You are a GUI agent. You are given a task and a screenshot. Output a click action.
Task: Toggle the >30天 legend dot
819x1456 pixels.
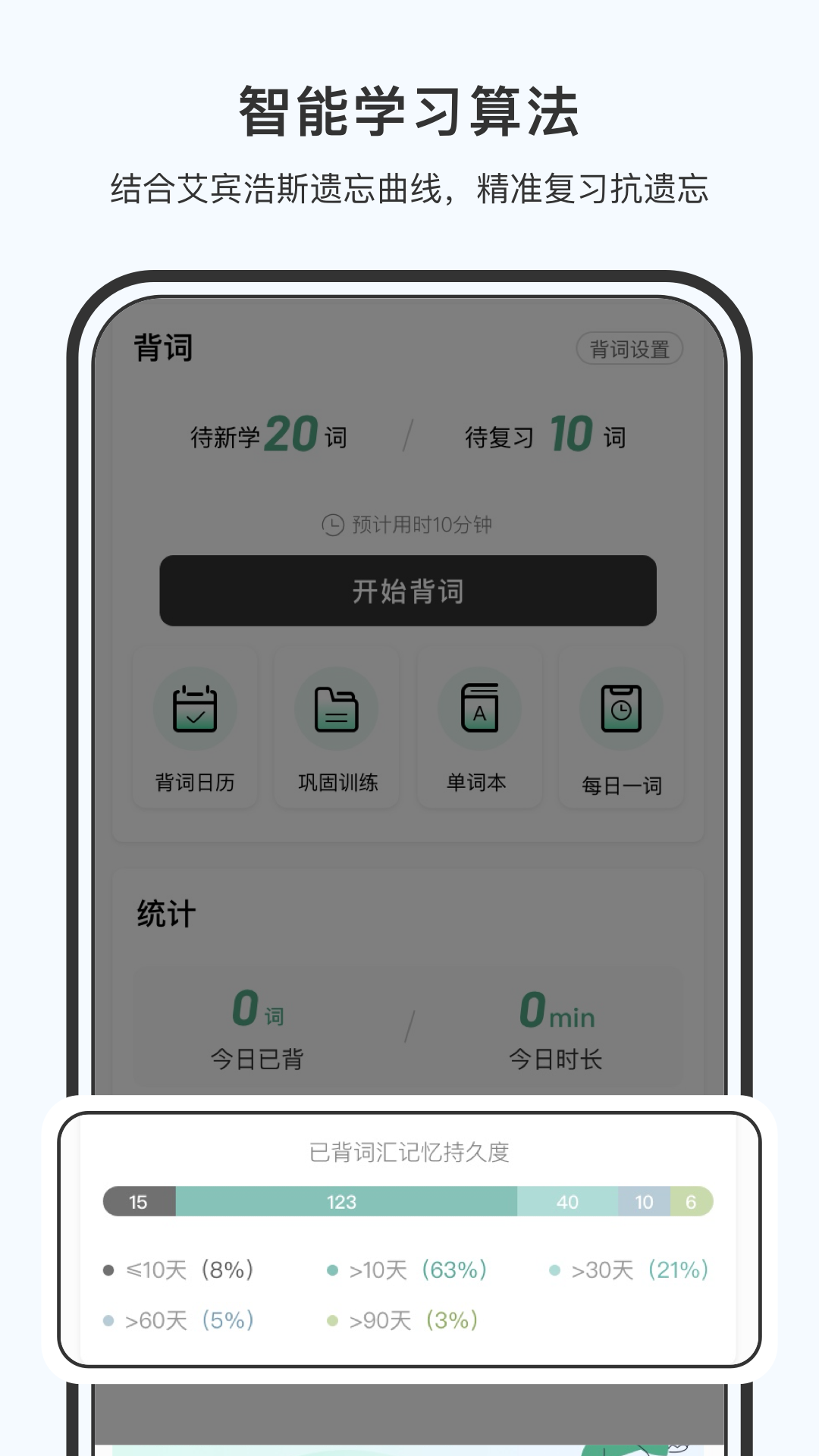pyautogui.click(x=554, y=1269)
